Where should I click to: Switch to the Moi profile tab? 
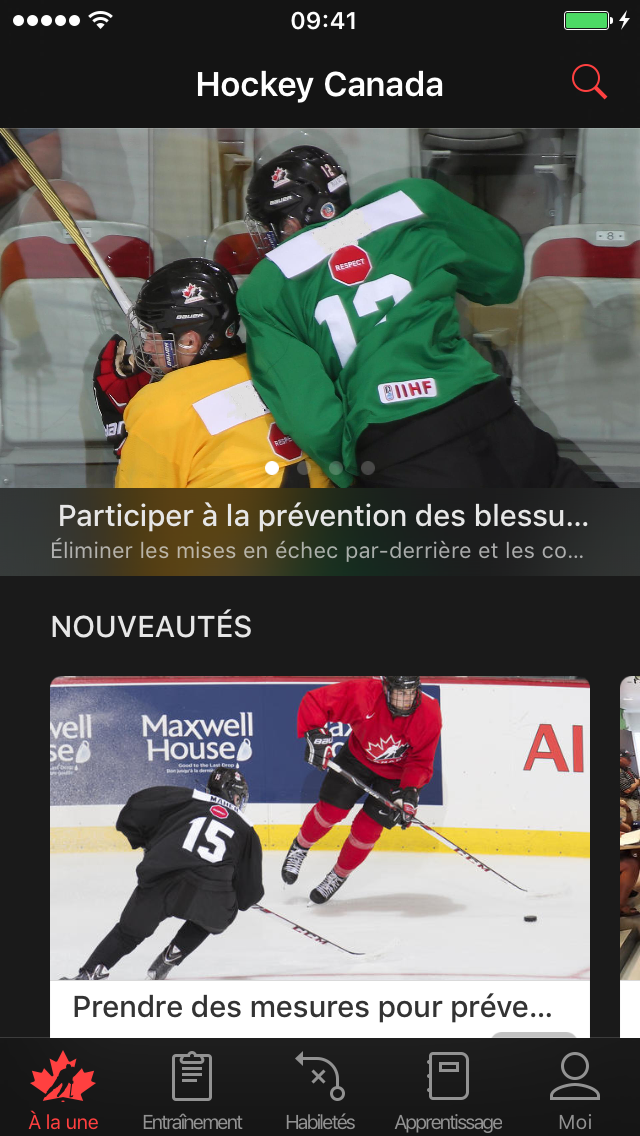[x=575, y=1088]
